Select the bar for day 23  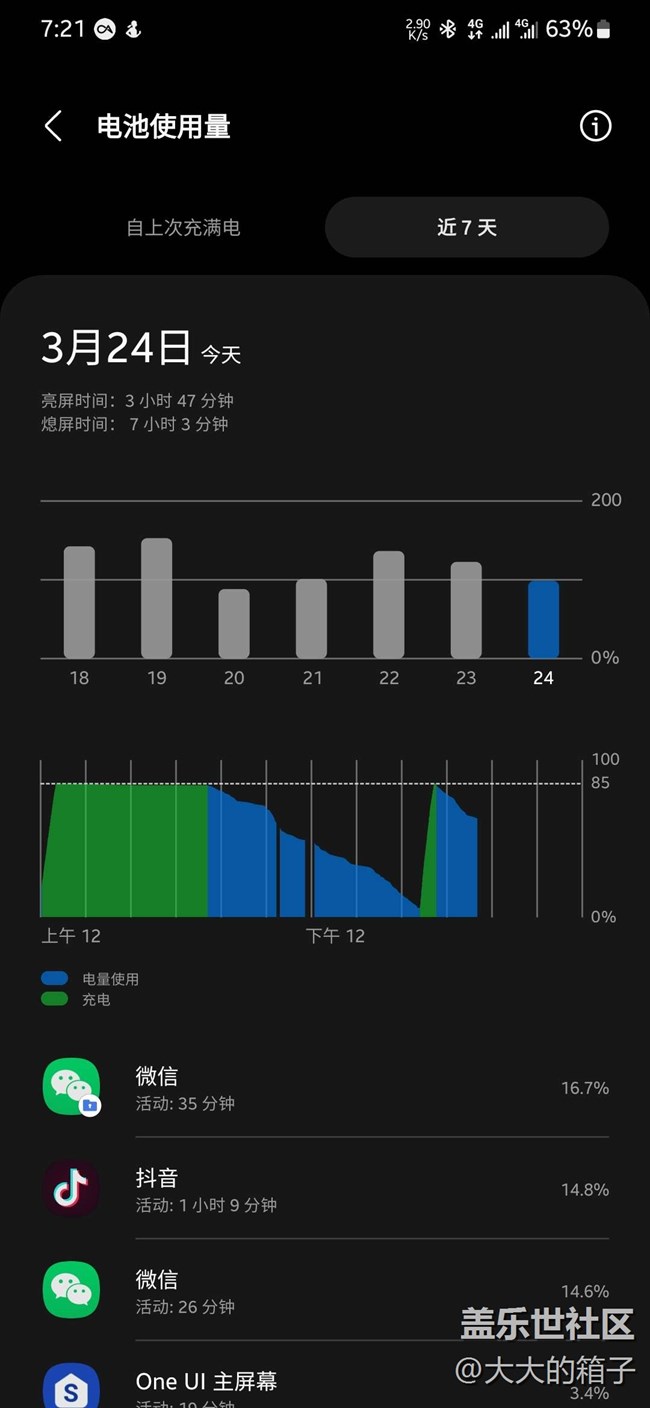(x=466, y=610)
